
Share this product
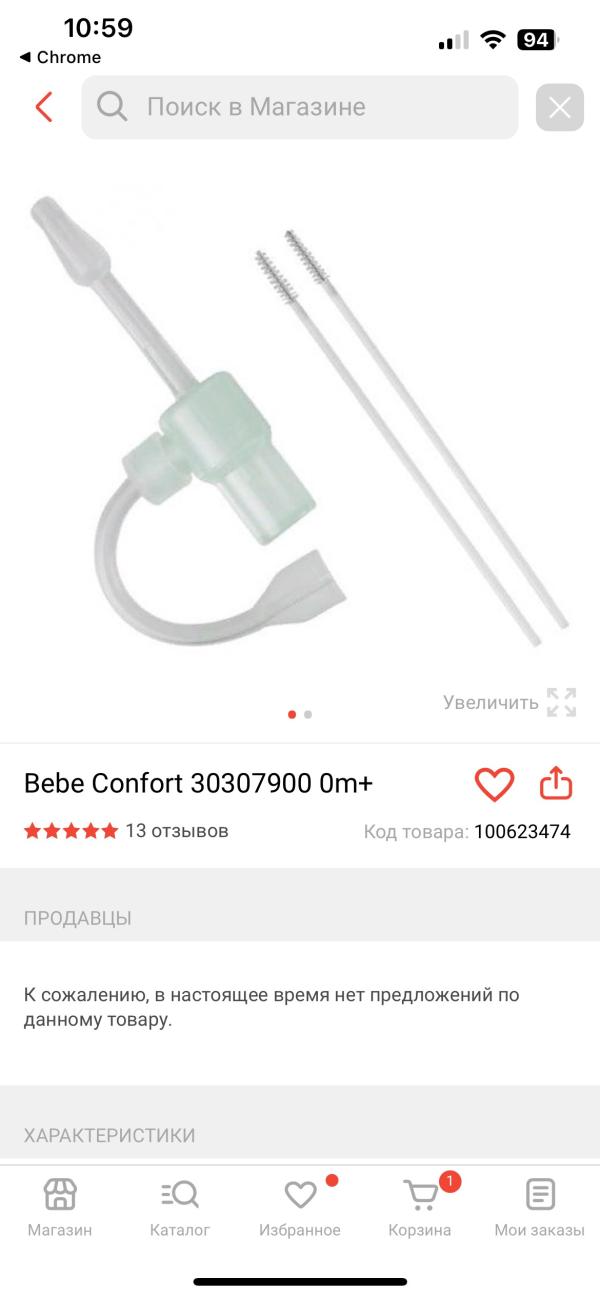pyautogui.click(x=556, y=784)
